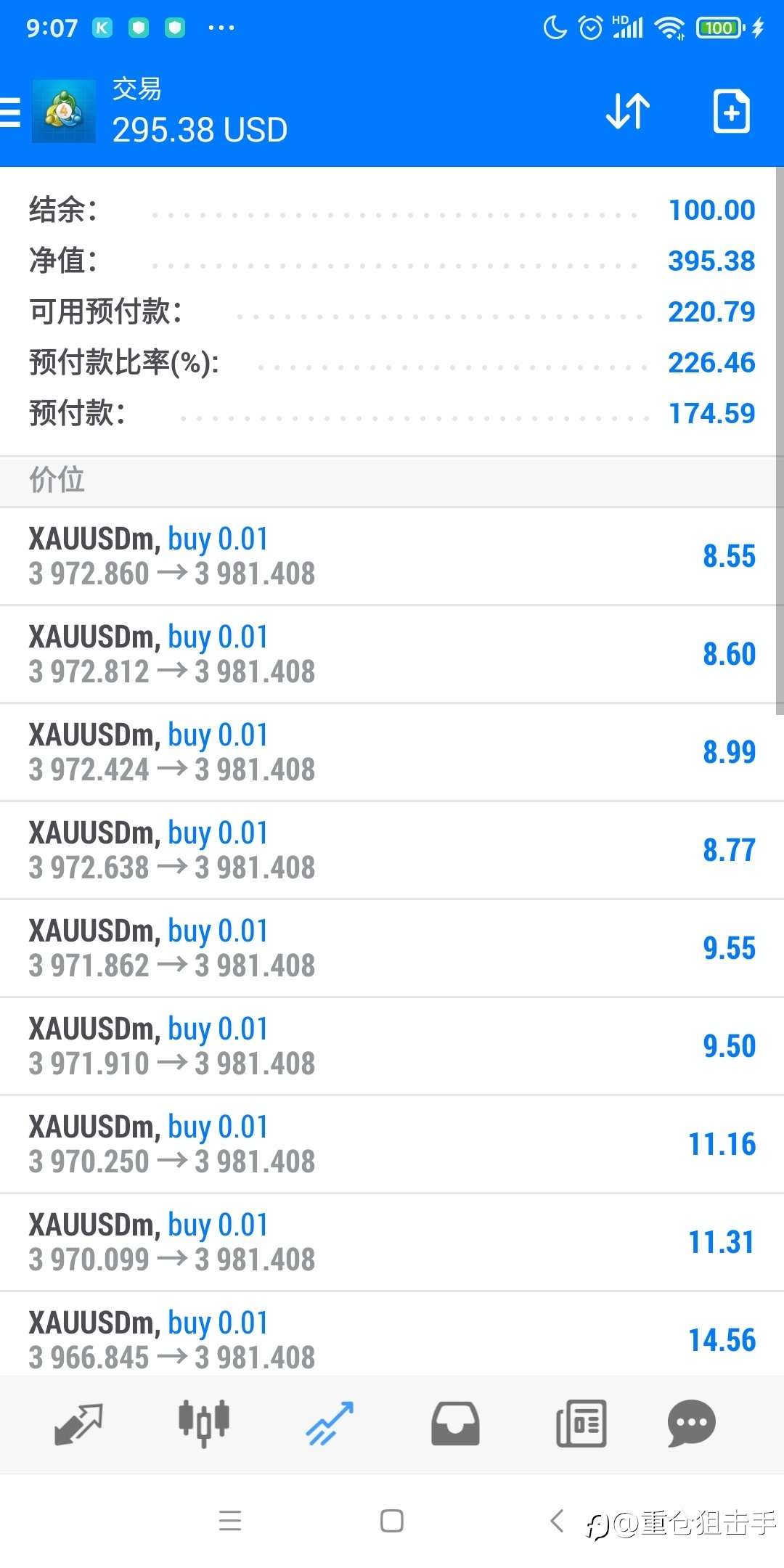Screen dimensions: 784x1568
Task: Open the Messages chat screen
Action: (x=691, y=1423)
